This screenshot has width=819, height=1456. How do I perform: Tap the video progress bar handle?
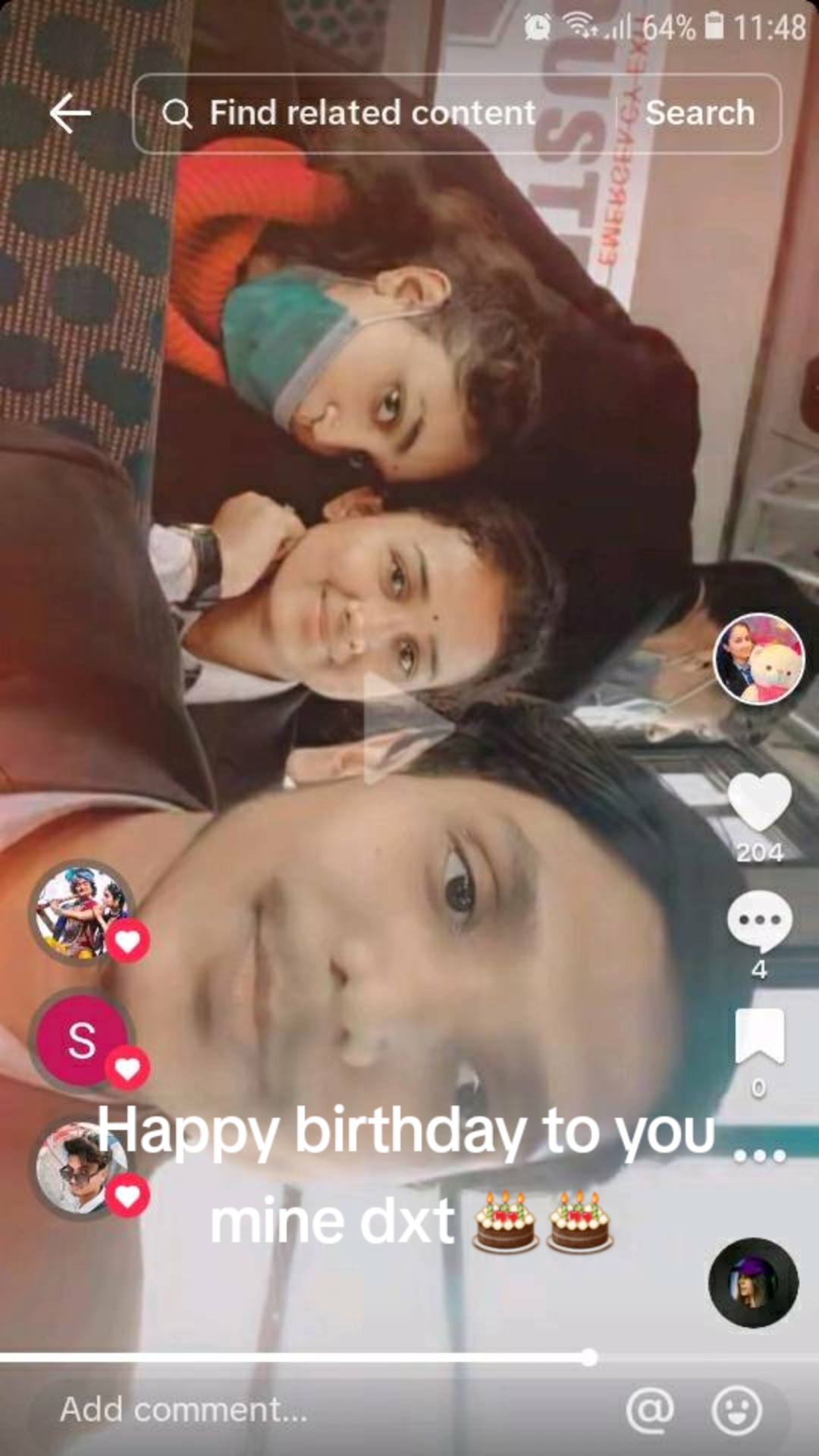pyautogui.click(x=589, y=1357)
